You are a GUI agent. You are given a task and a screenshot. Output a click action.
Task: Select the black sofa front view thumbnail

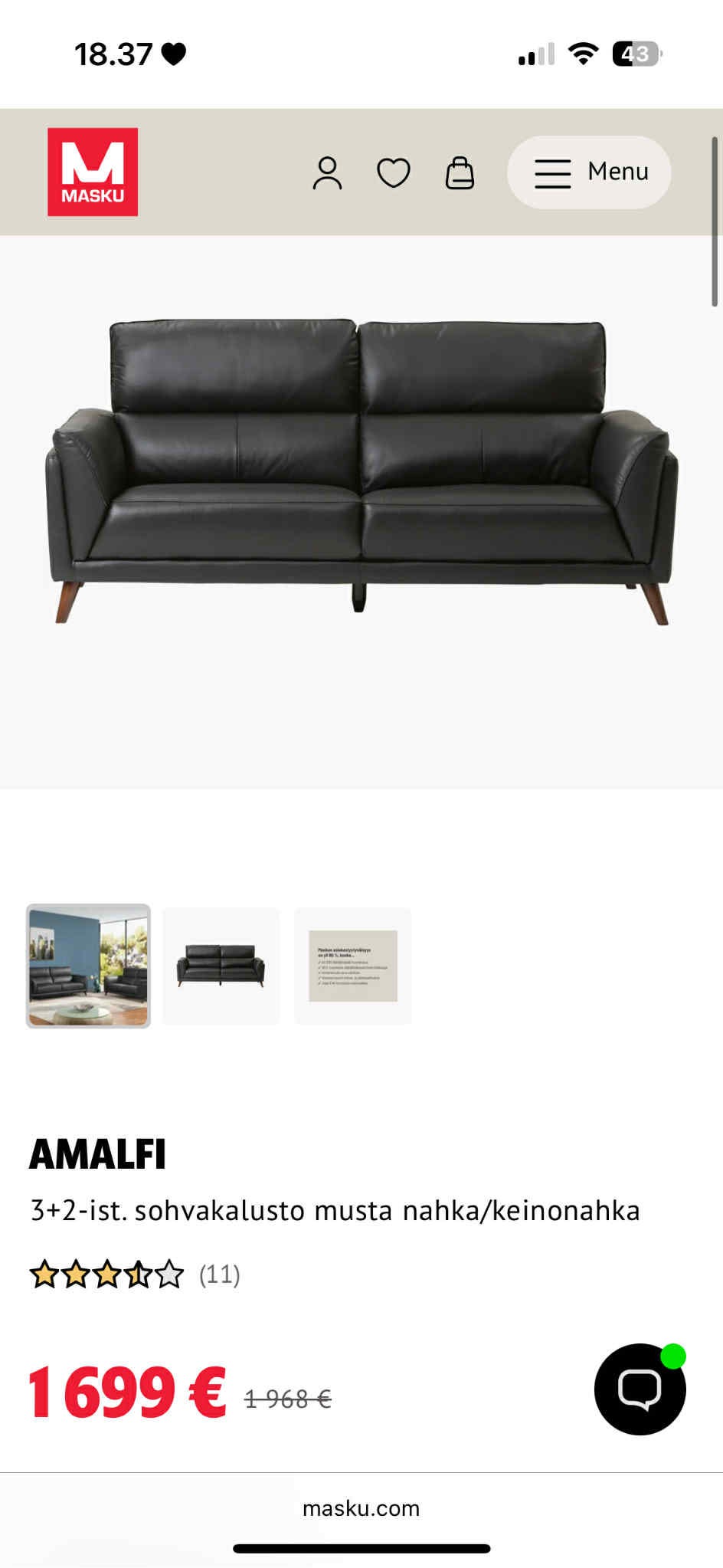point(221,966)
